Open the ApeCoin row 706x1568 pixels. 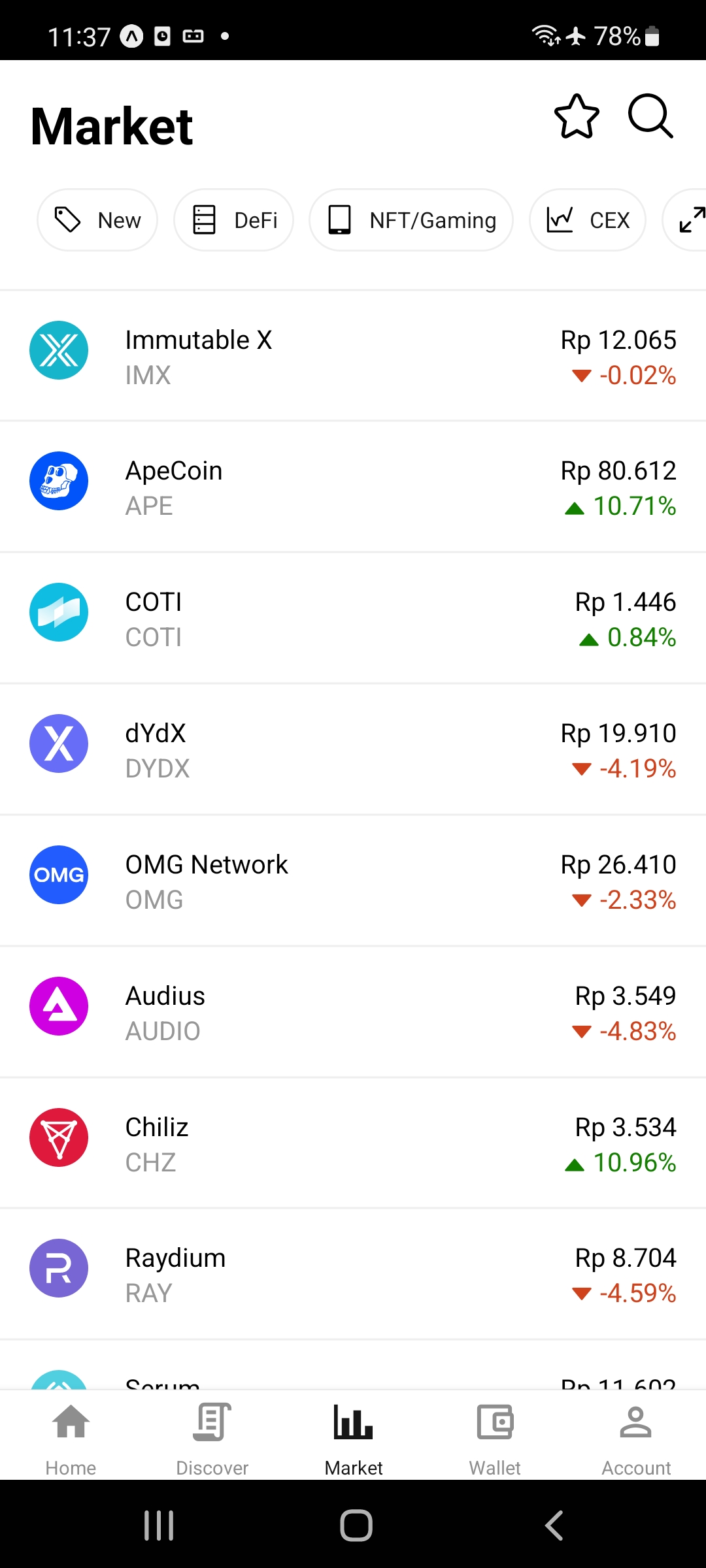[353, 487]
